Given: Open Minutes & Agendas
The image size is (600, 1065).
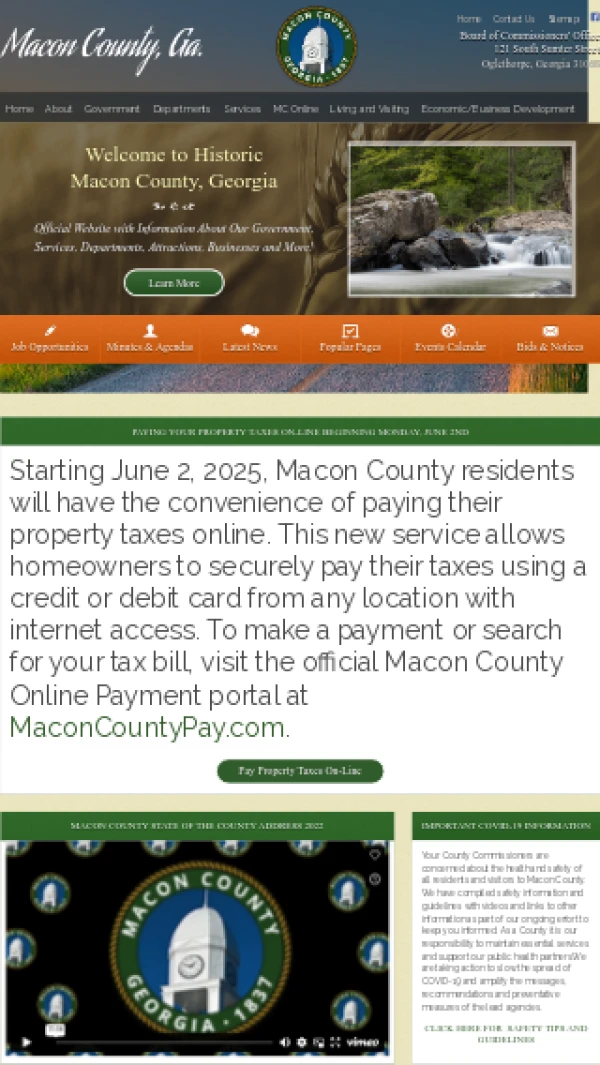Looking at the screenshot, I should [x=150, y=339].
